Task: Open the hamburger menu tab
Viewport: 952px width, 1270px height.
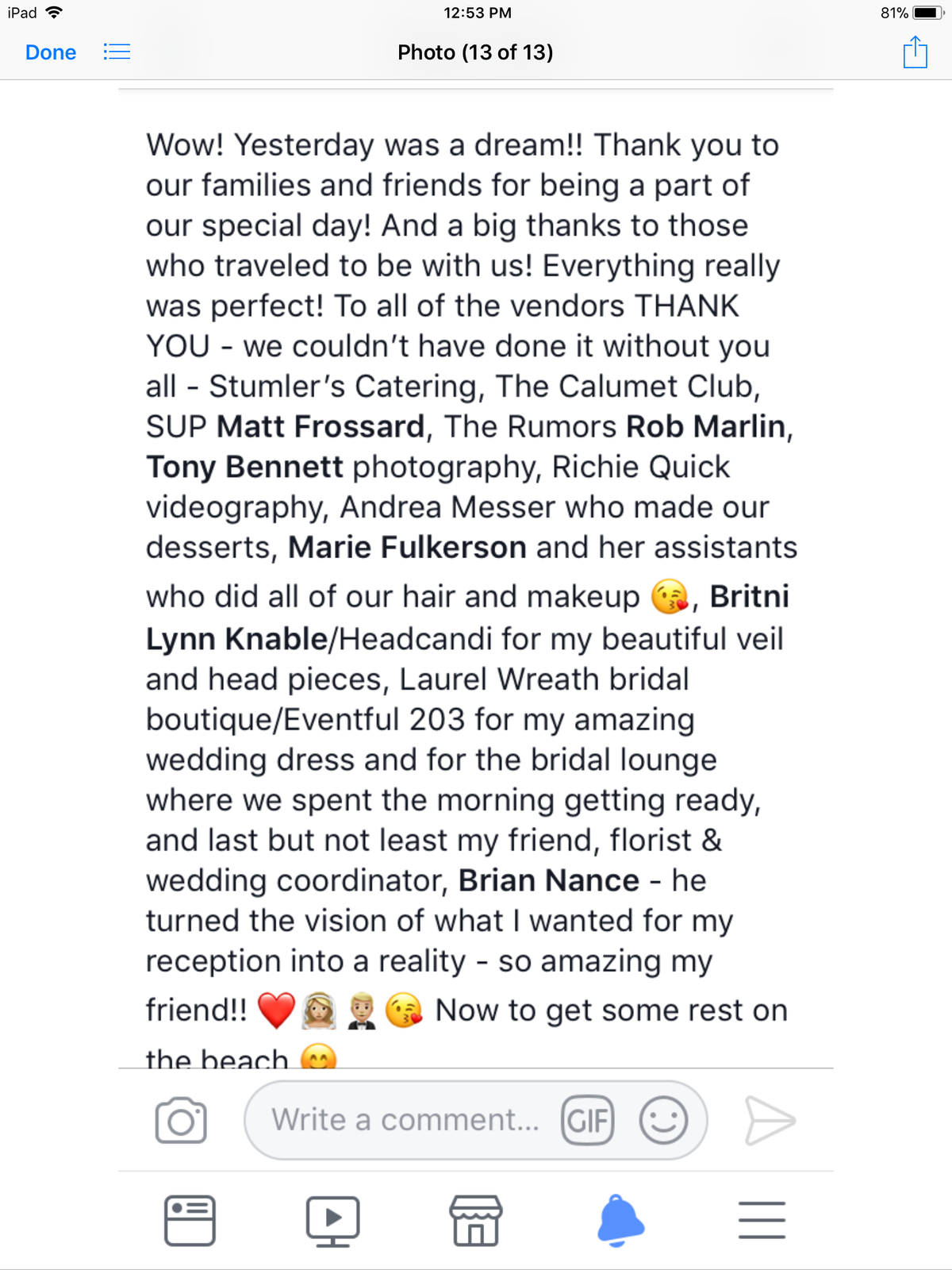Action: (762, 1220)
